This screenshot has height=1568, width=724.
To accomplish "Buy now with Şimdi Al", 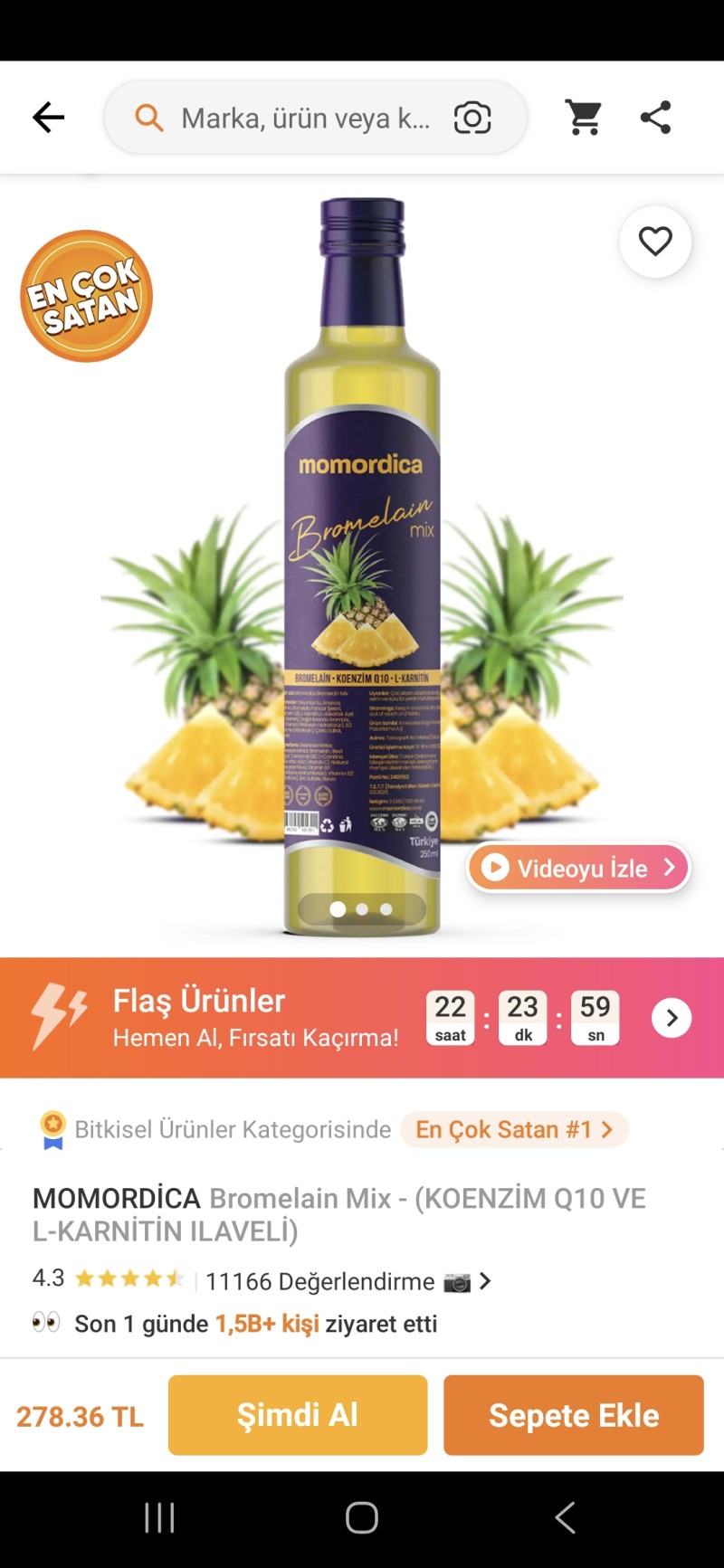I will [297, 1415].
